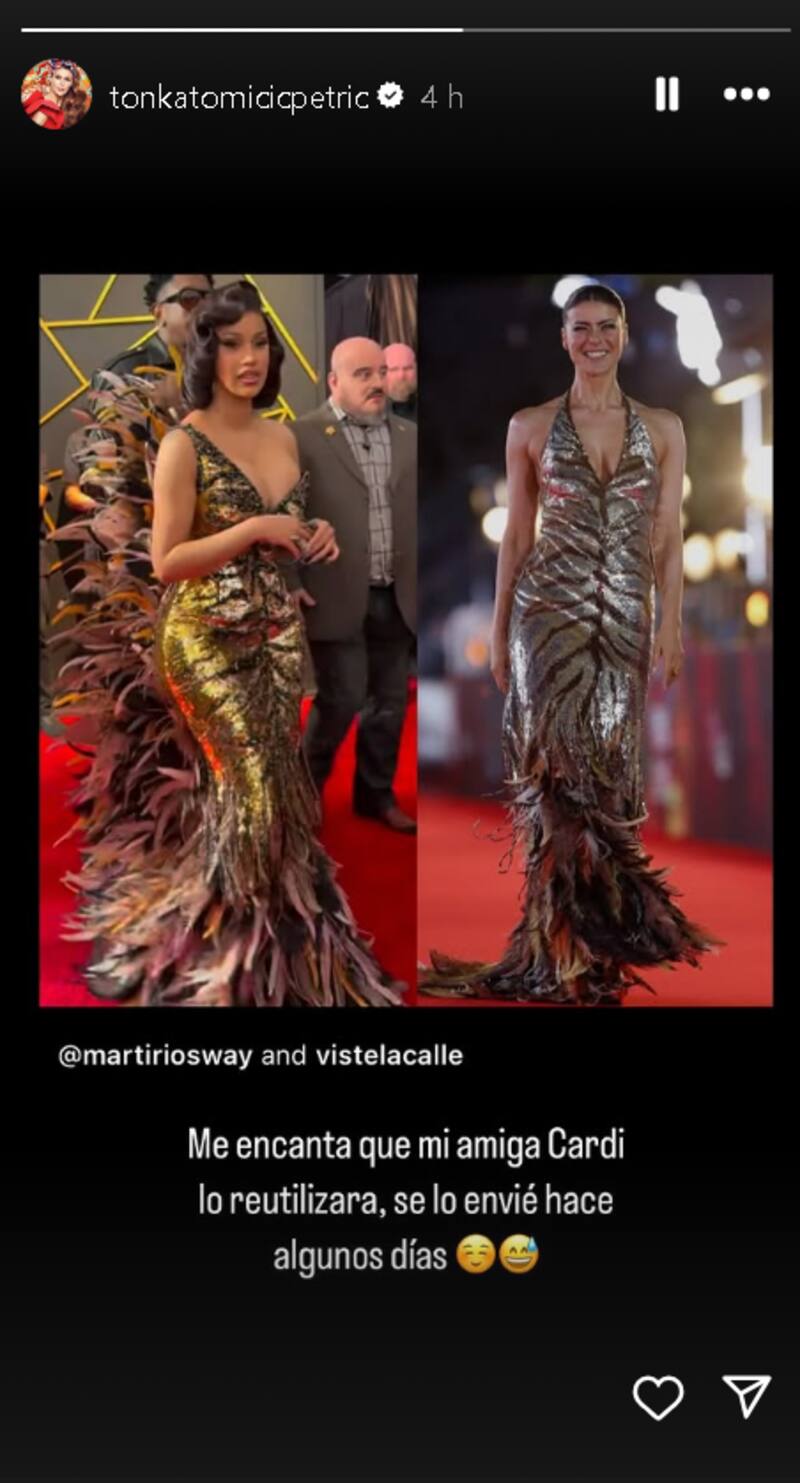The image size is (800, 1483).
Task: Share this story via the send icon
Action: (746, 1397)
